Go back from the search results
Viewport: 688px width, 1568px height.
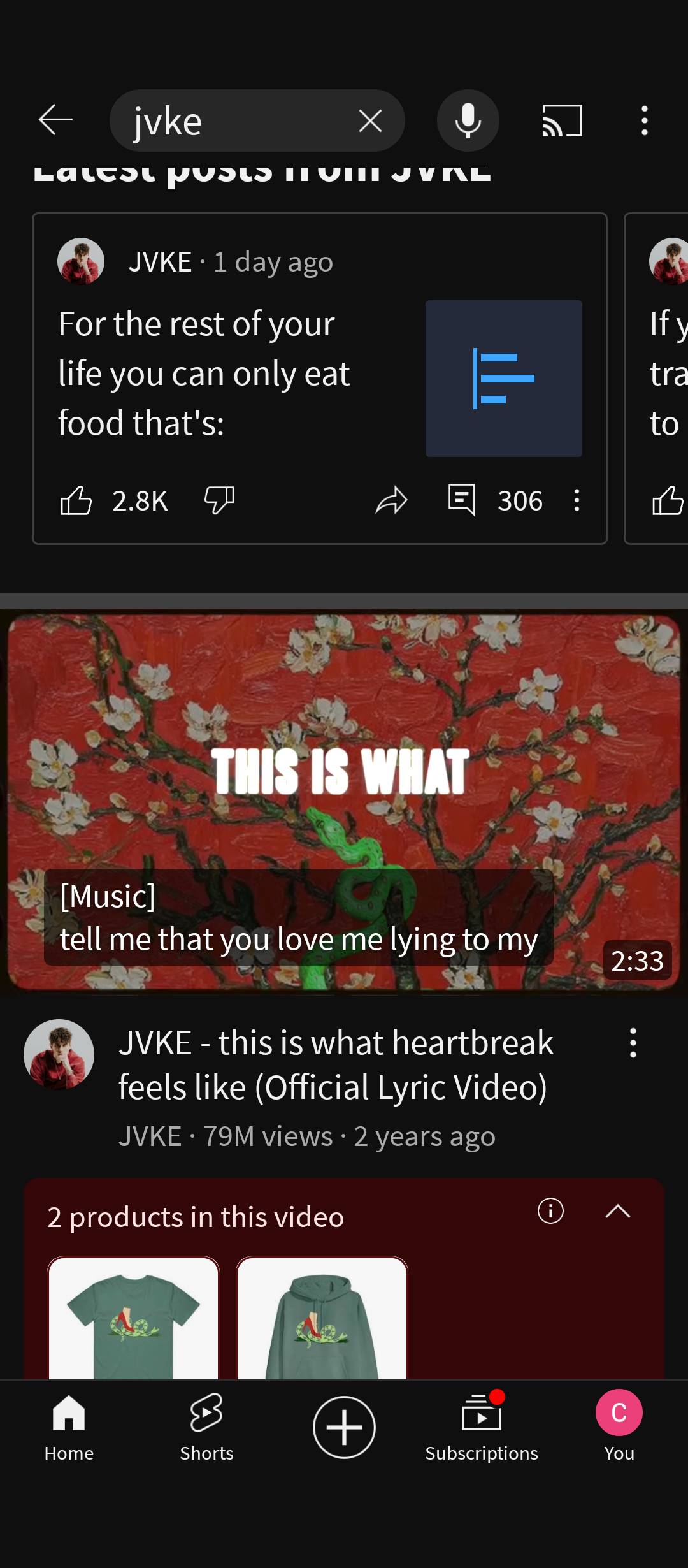pyautogui.click(x=55, y=120)
